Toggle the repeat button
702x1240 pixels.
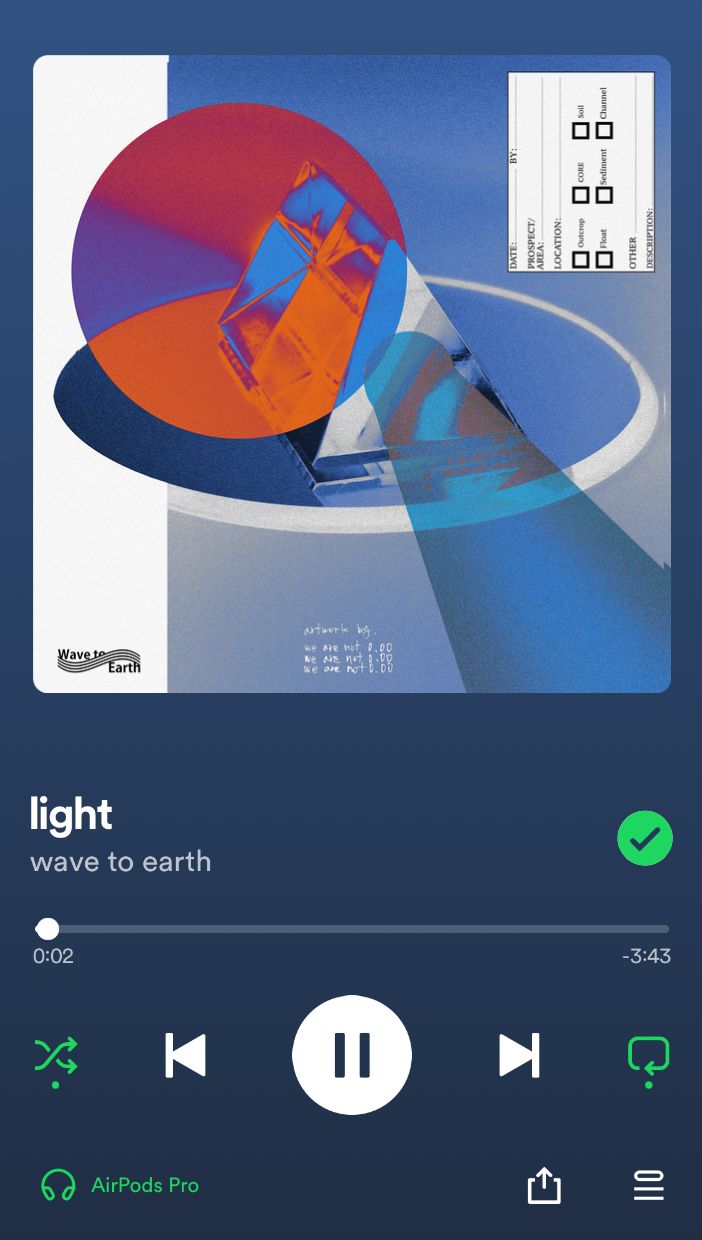(x=648, y=1056)
